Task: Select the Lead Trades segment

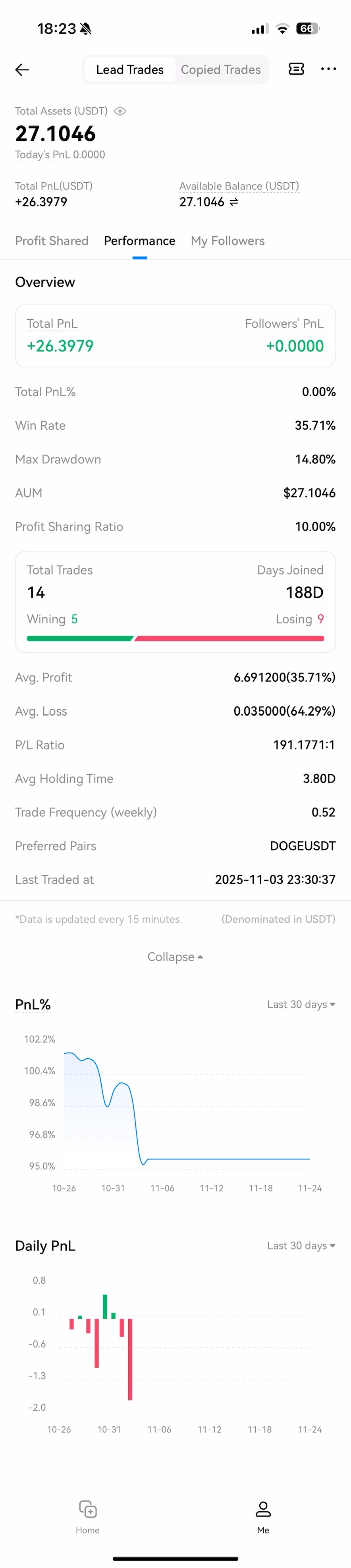Action: coord(129,70)
